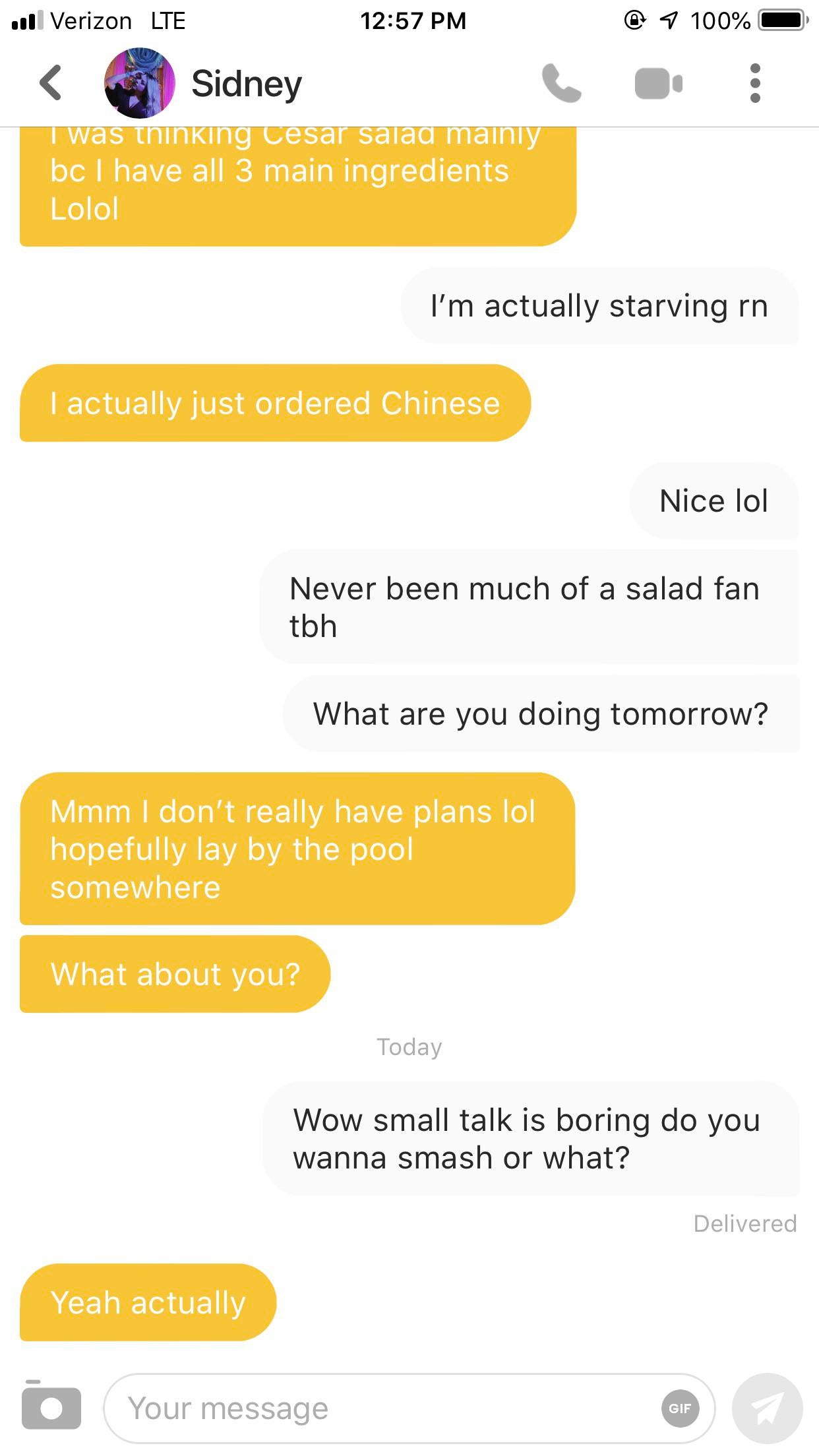
Task: Tap the send message arrow
Action: 767,1408
